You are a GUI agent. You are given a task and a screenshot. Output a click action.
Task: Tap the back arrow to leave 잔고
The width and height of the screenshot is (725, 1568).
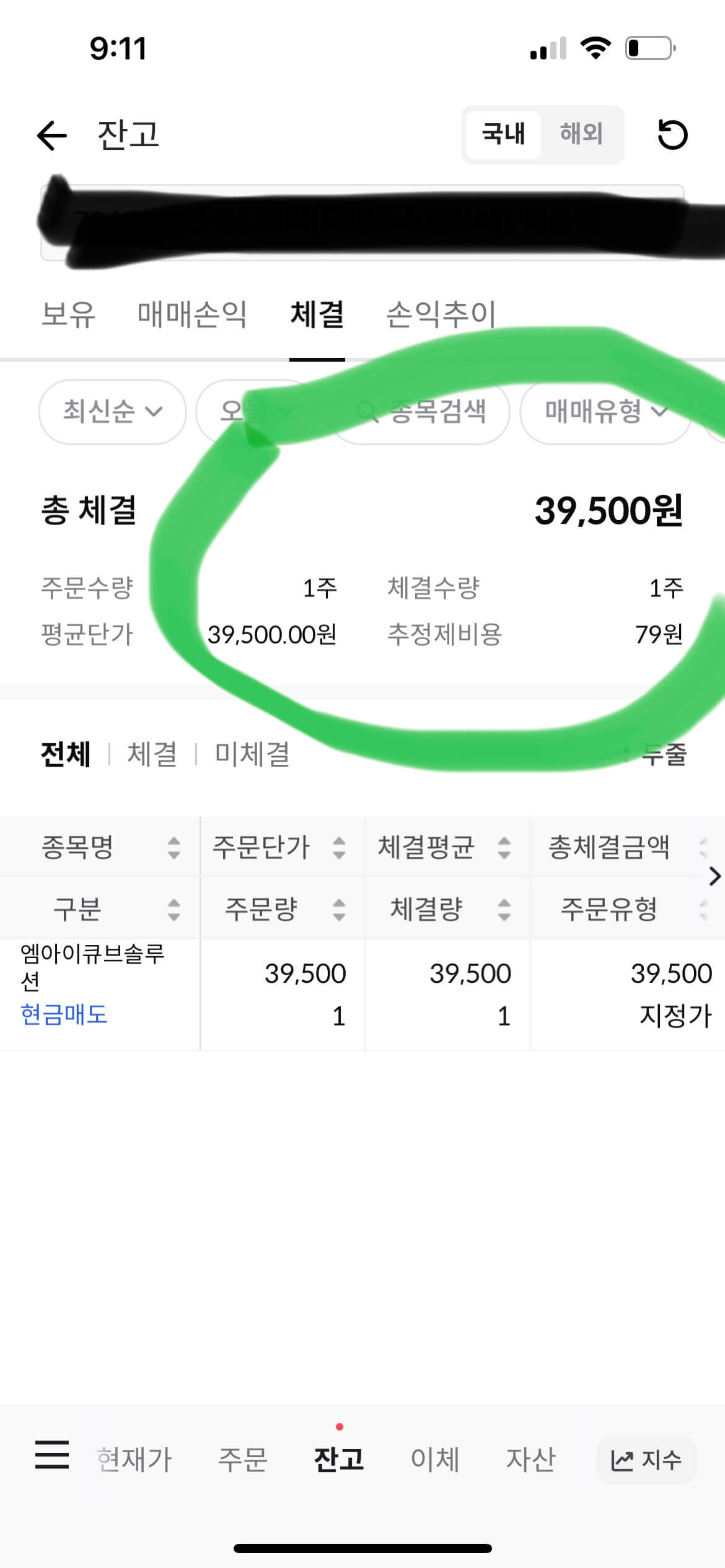50,135
